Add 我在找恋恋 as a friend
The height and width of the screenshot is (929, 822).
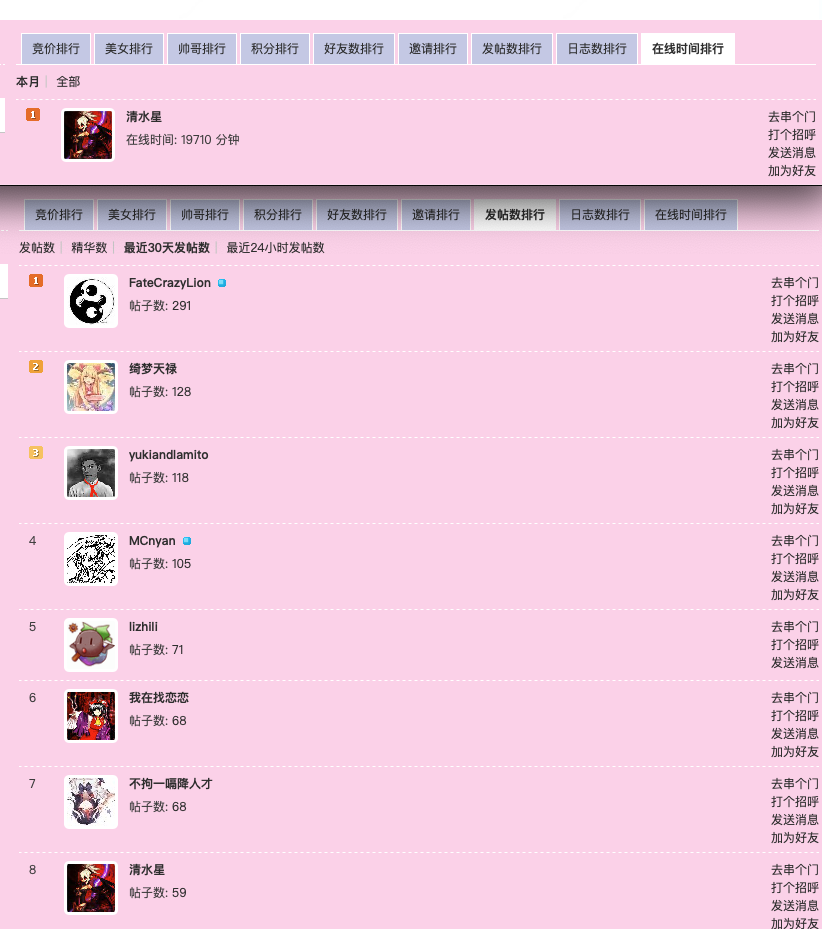point(794,752)
